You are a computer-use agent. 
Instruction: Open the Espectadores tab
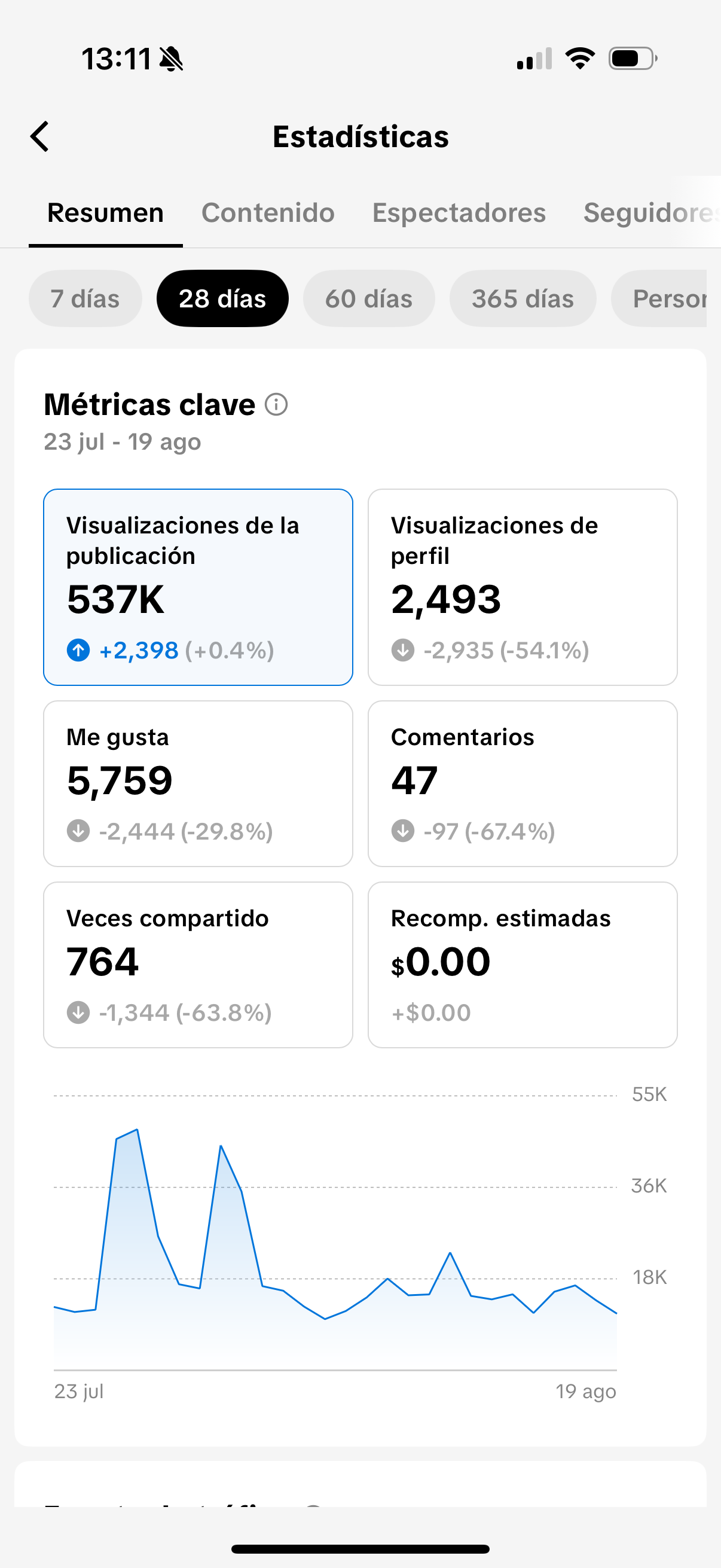pos(459,212)
